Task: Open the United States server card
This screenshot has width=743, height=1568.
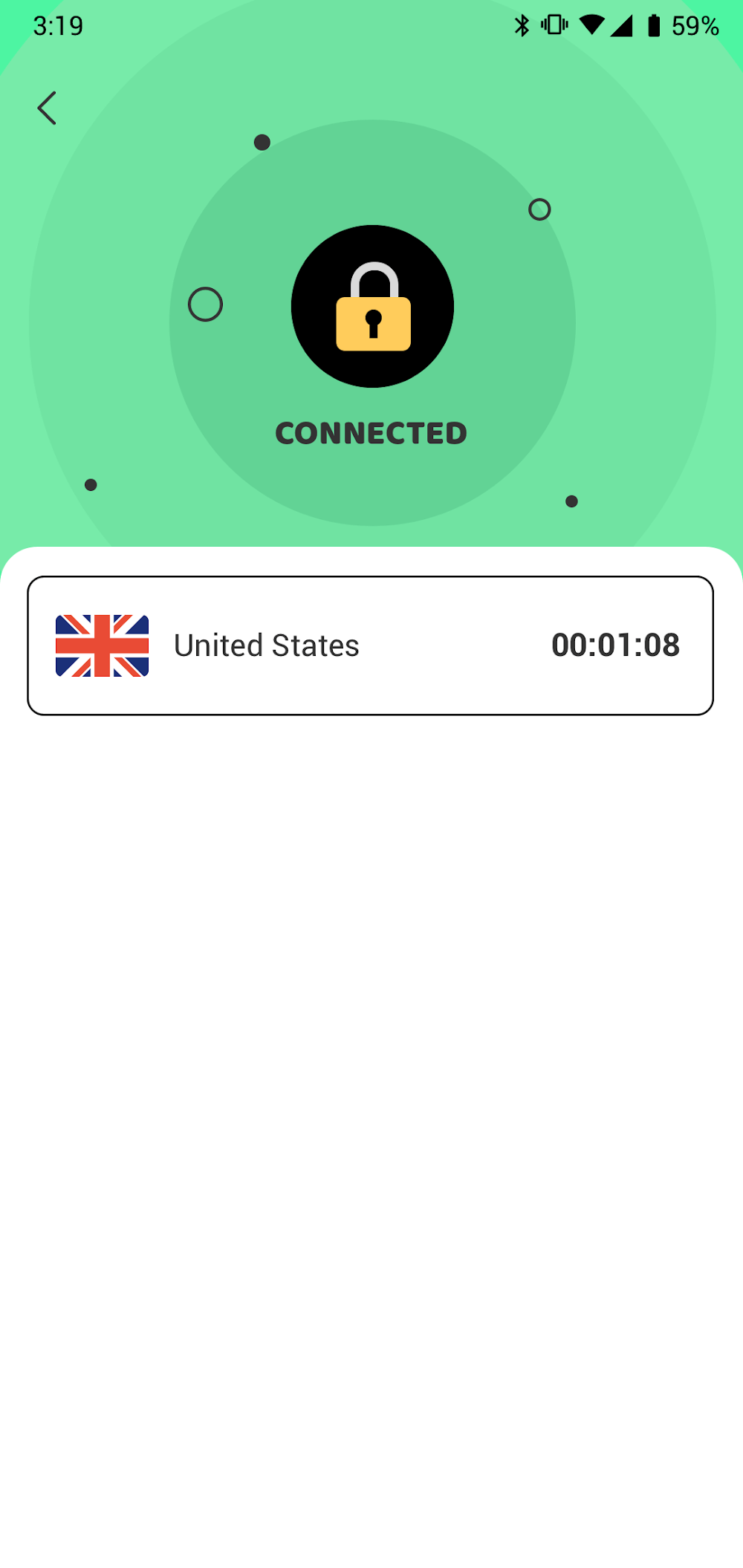Action: click(x=370, y=645)
